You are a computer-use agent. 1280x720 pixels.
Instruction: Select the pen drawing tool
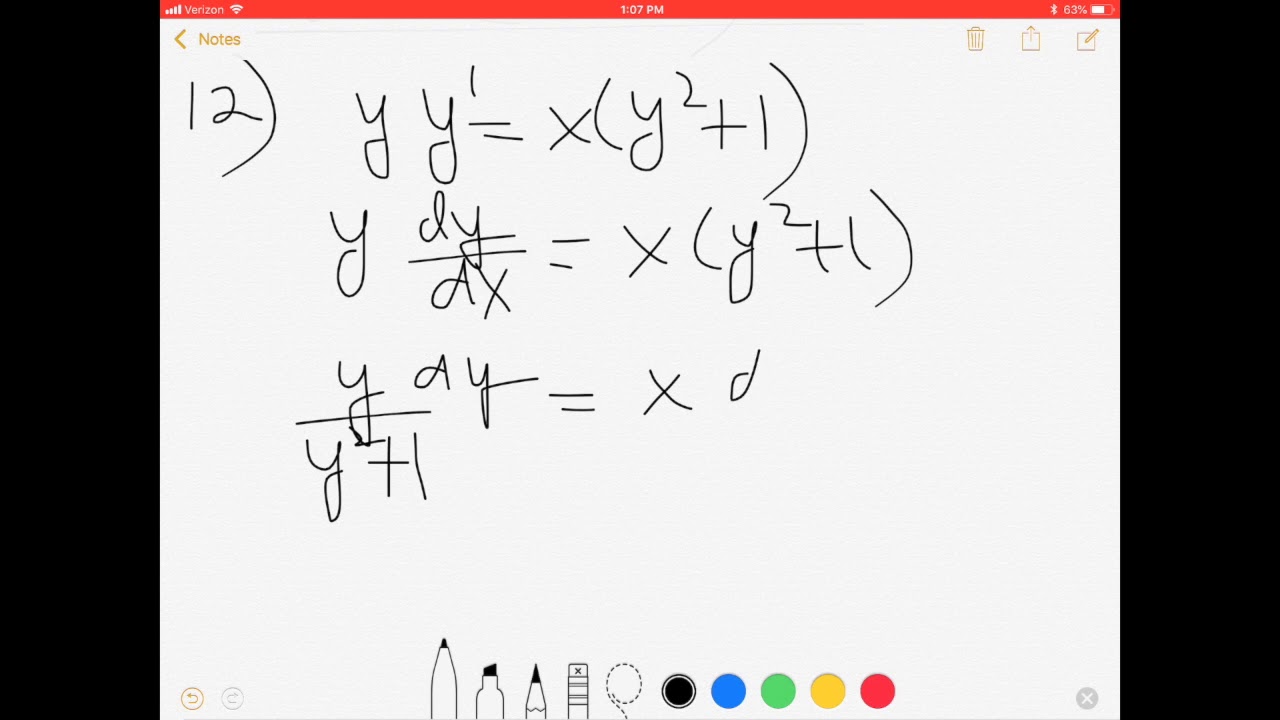[x=443, y=682]
